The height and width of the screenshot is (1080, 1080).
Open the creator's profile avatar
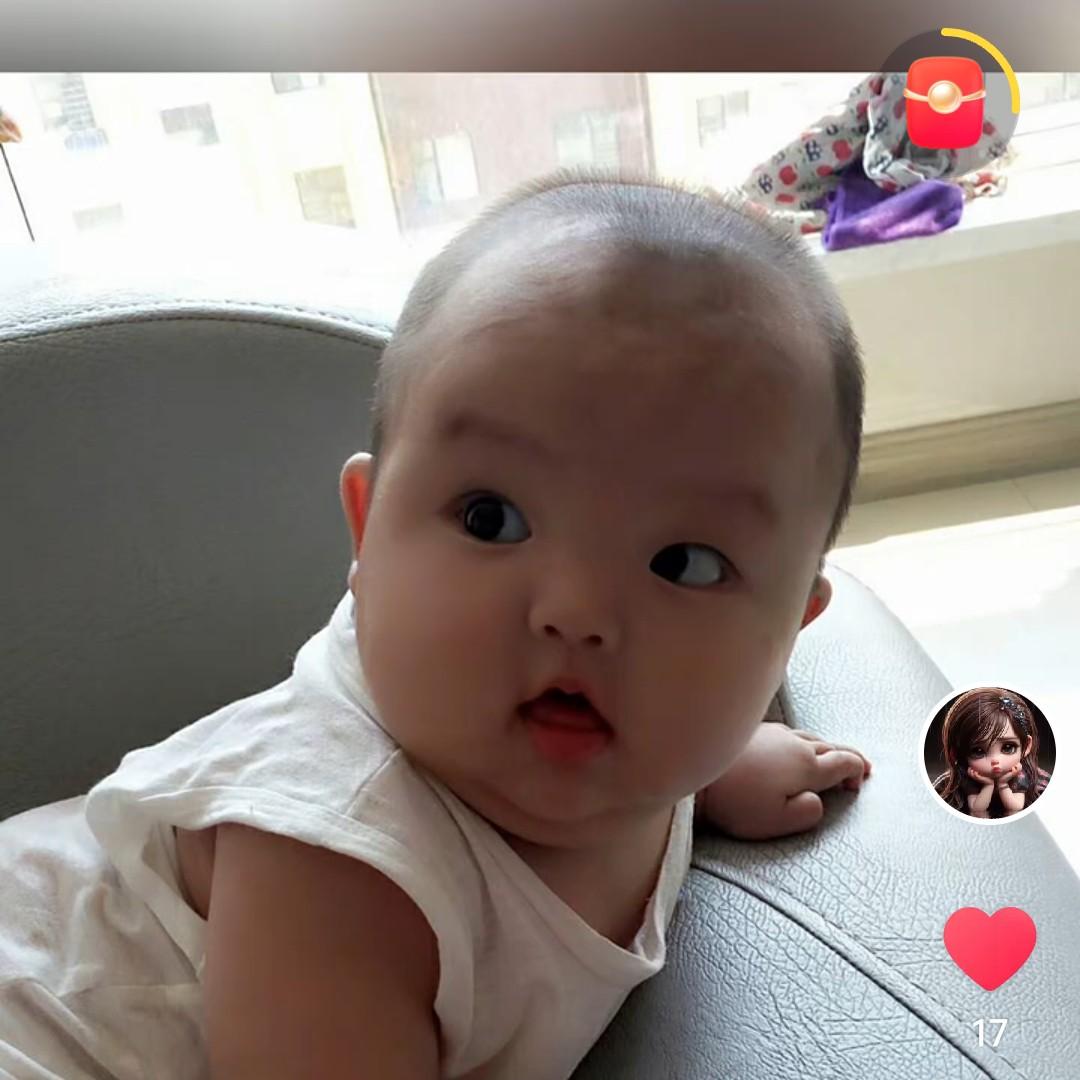(988, 754)
